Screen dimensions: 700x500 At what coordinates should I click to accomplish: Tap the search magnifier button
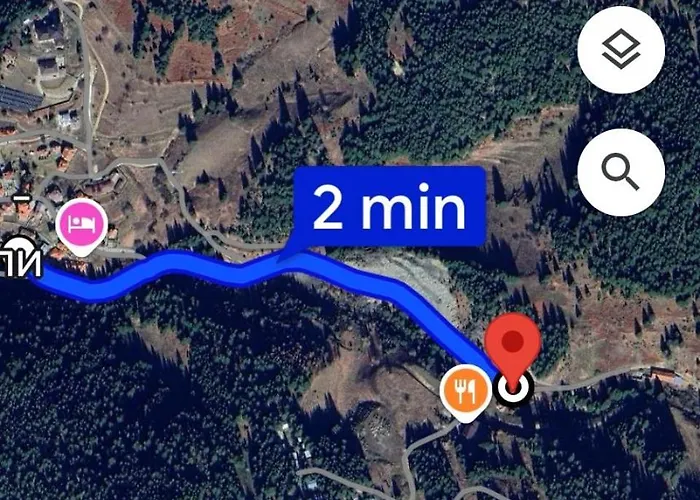(621, 172)
